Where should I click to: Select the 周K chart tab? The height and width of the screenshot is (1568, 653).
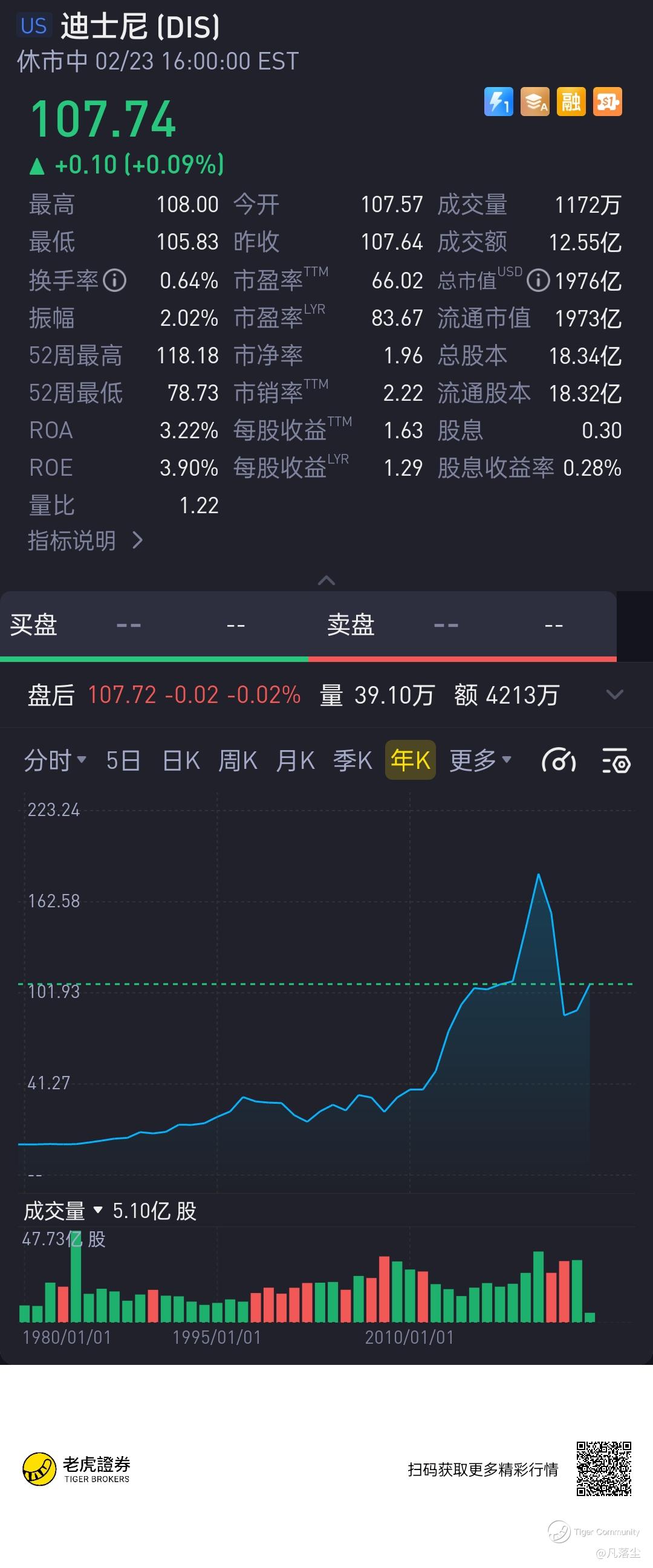[238, 760]
